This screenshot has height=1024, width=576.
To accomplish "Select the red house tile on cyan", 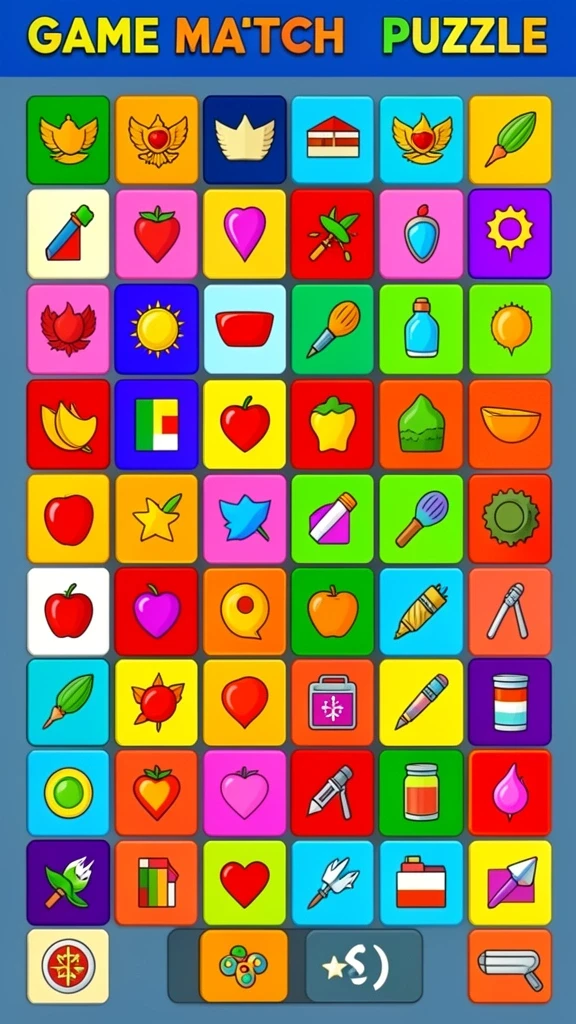I will point(332,140).
